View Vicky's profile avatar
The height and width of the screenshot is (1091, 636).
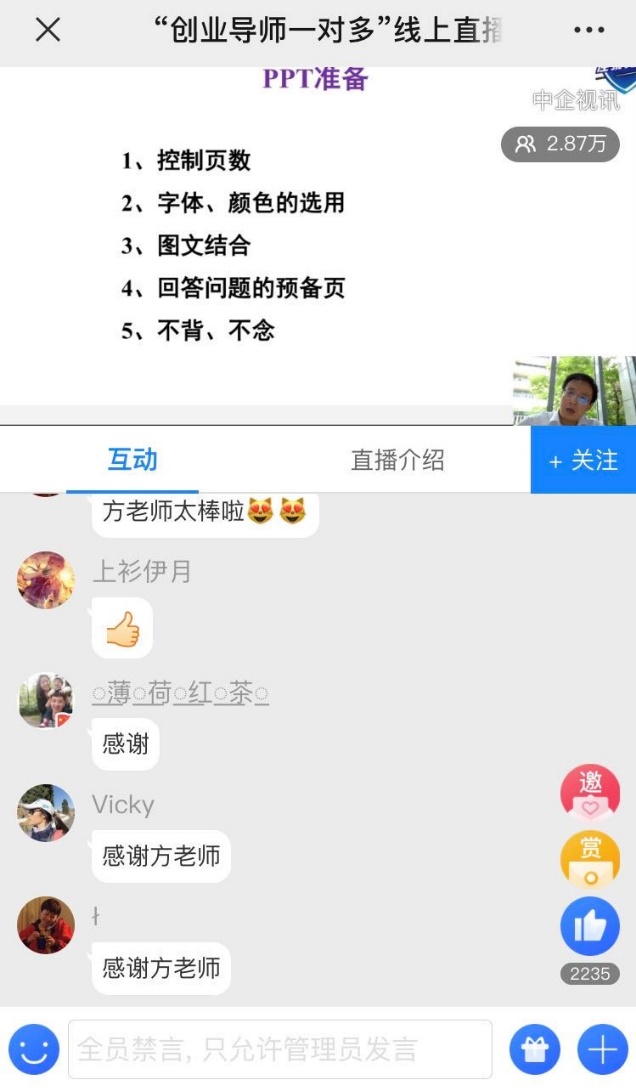click(46, 813)
